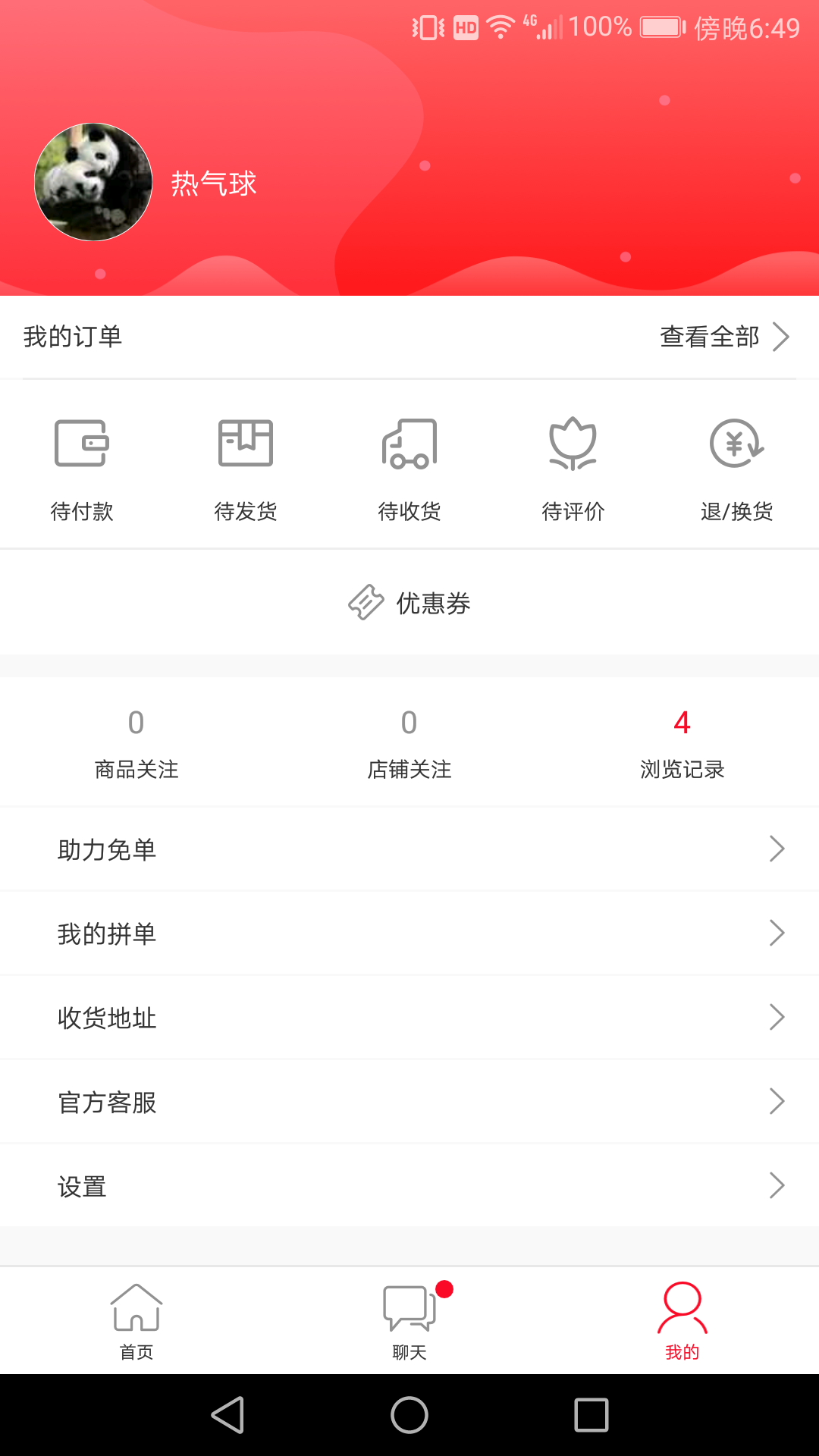Viewport: 819px width, 1456px height.
Task: Switch to the 我的 tab
Action: click(682, 1323)
